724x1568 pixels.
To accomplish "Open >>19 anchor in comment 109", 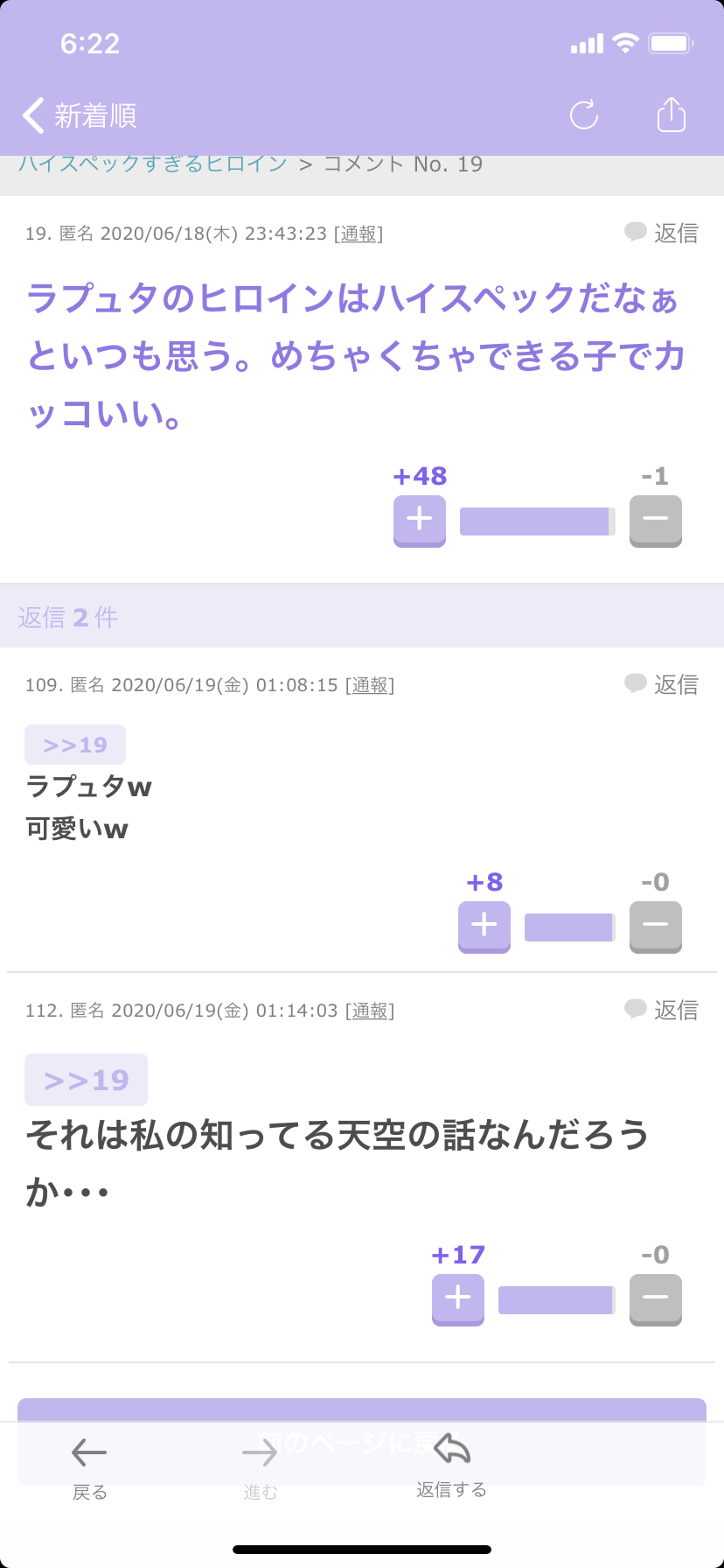I will tap(75, 745).
